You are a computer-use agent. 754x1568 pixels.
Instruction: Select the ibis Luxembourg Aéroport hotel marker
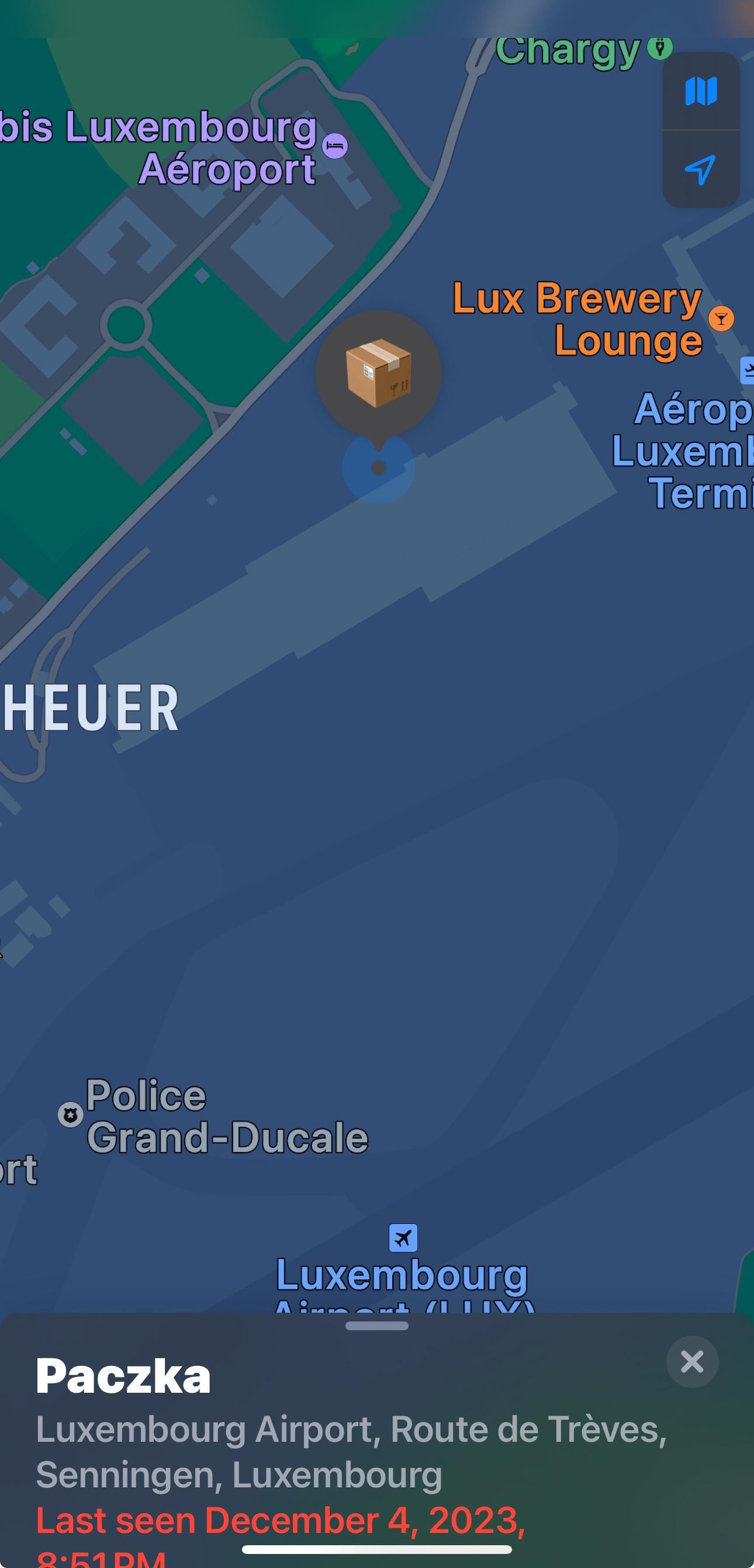pyautogui.click(x=334, y=146)
